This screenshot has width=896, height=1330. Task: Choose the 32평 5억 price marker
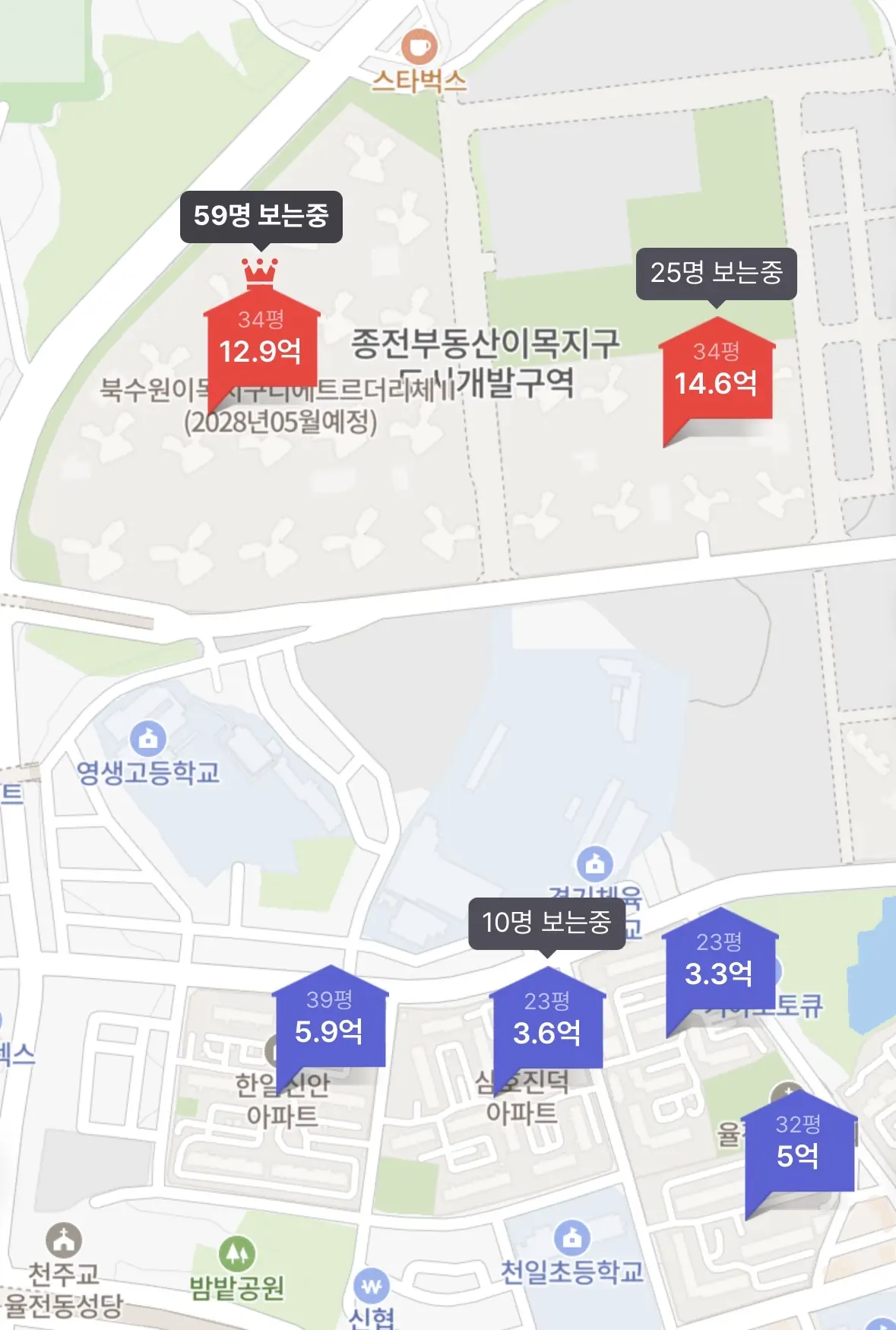pyautogui.click(x=798, y=1145)
